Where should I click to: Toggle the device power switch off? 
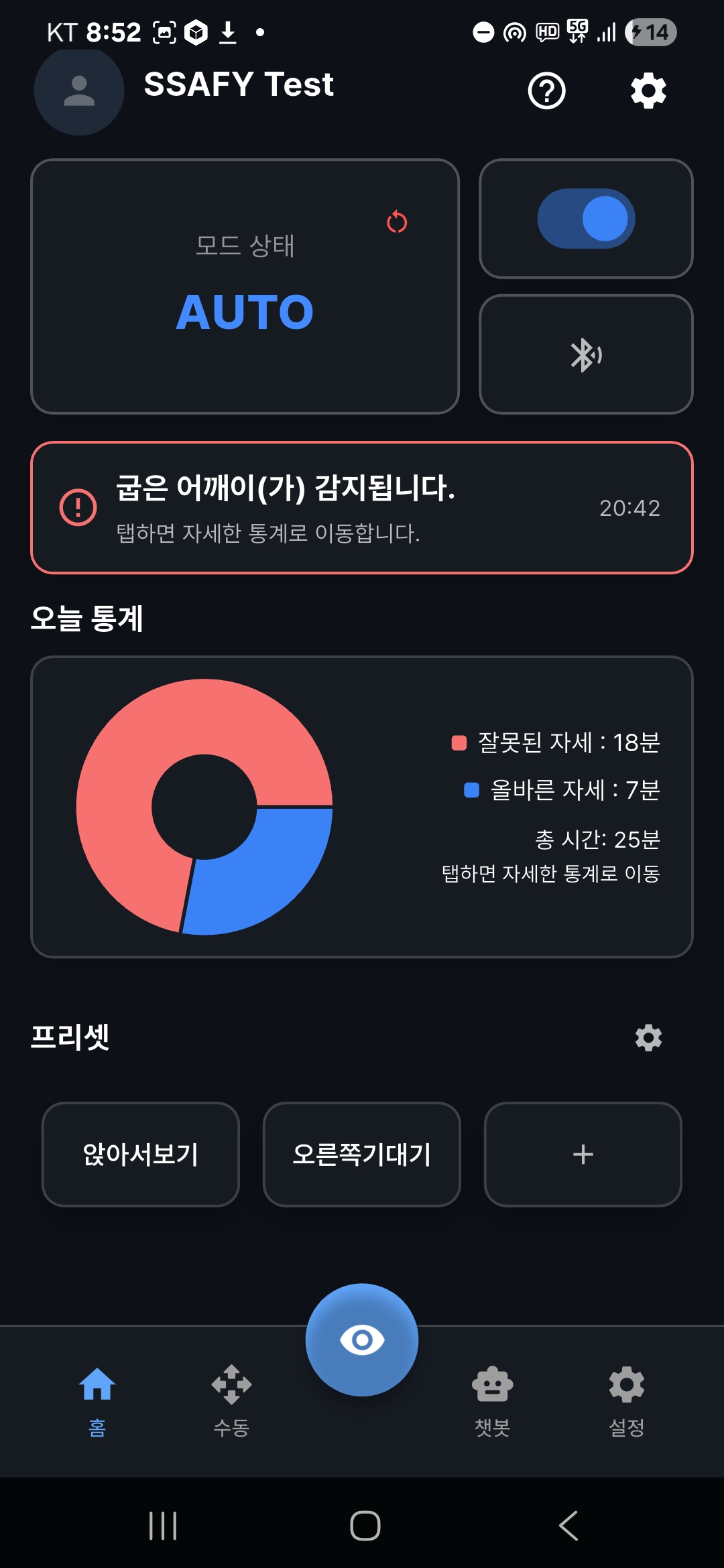pos(585,219)
